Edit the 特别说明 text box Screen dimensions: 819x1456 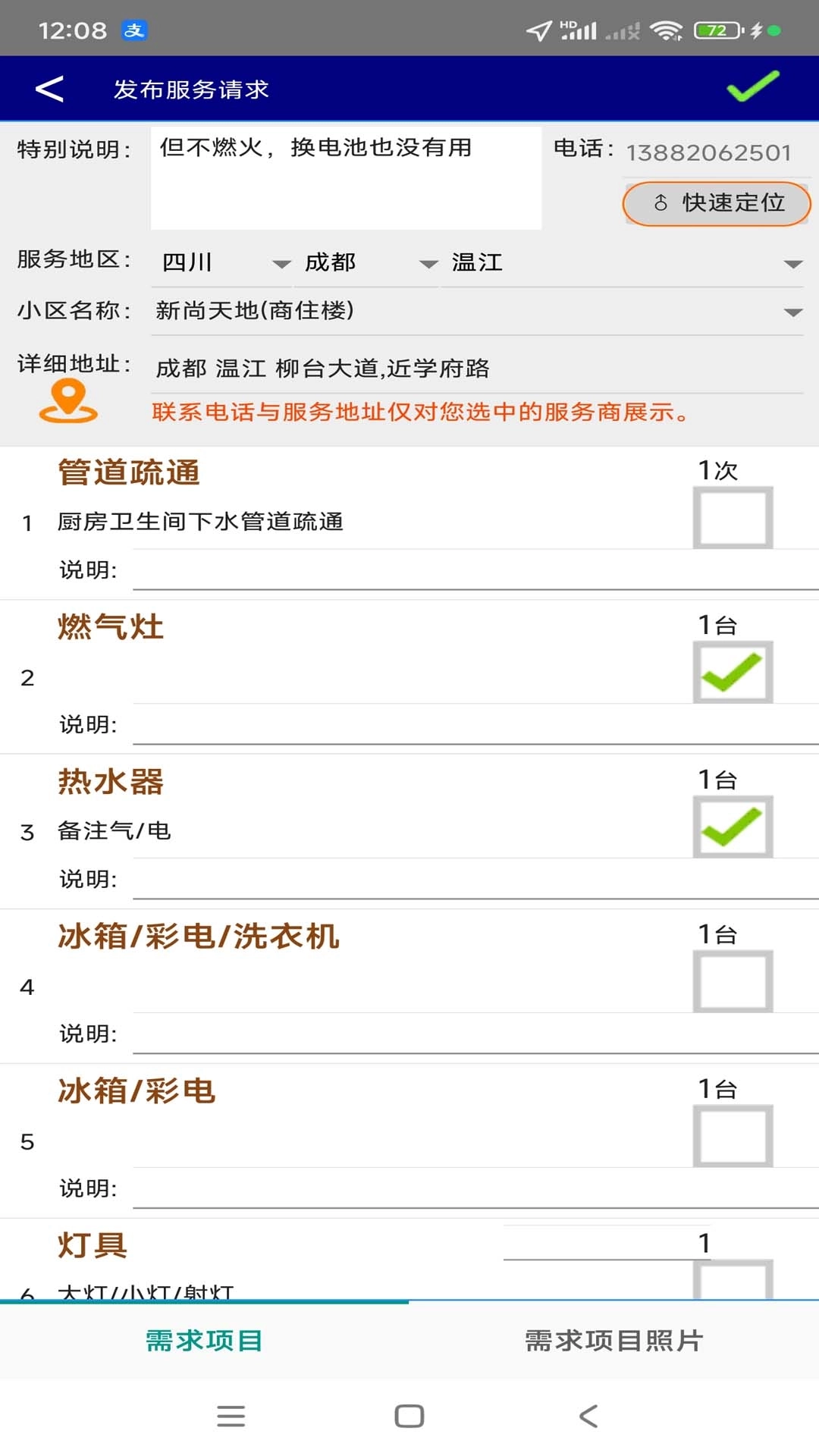click(346, 177)
